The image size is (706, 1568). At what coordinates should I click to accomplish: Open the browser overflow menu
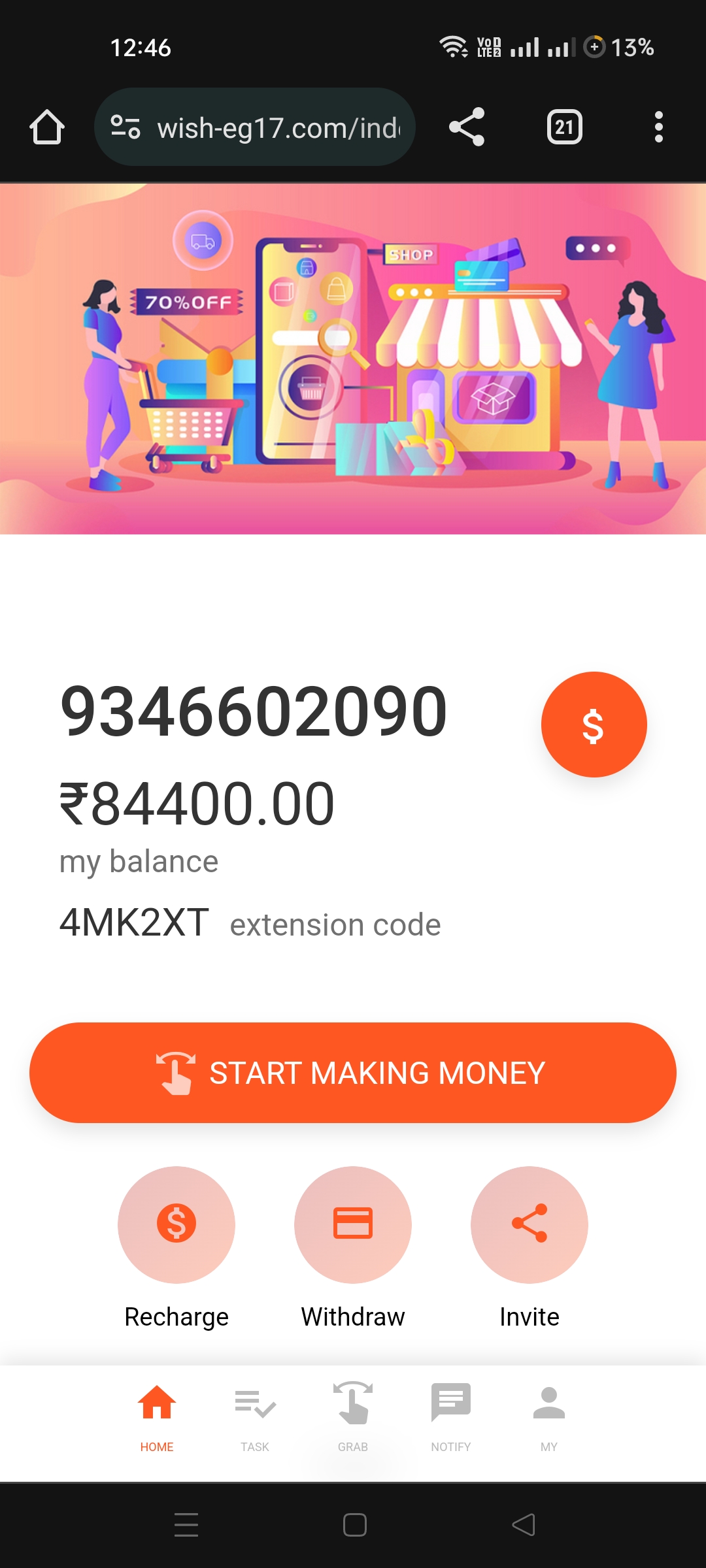pos(658,127)
